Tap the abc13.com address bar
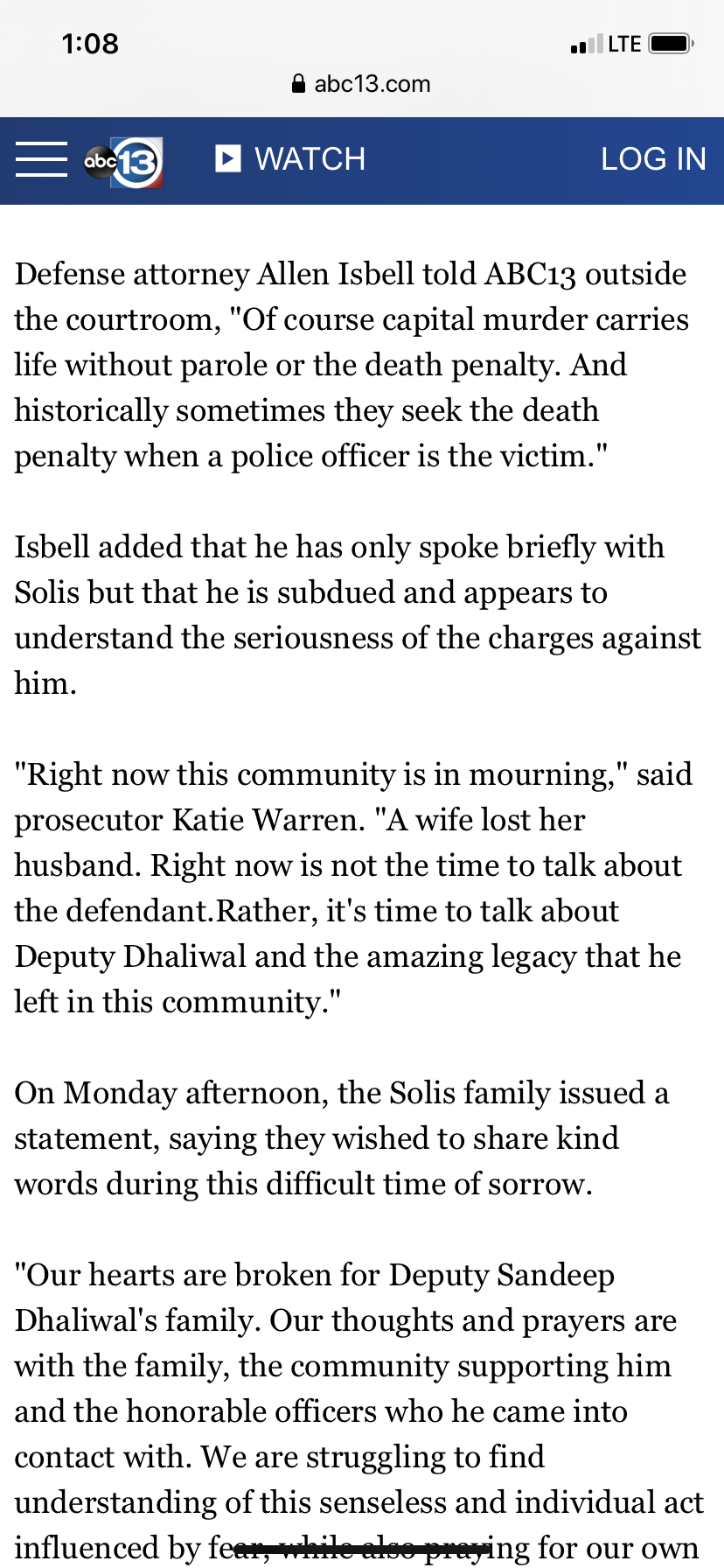Image resolution: width=724 pixels, height=1568 pixels. tap(361, 84)
